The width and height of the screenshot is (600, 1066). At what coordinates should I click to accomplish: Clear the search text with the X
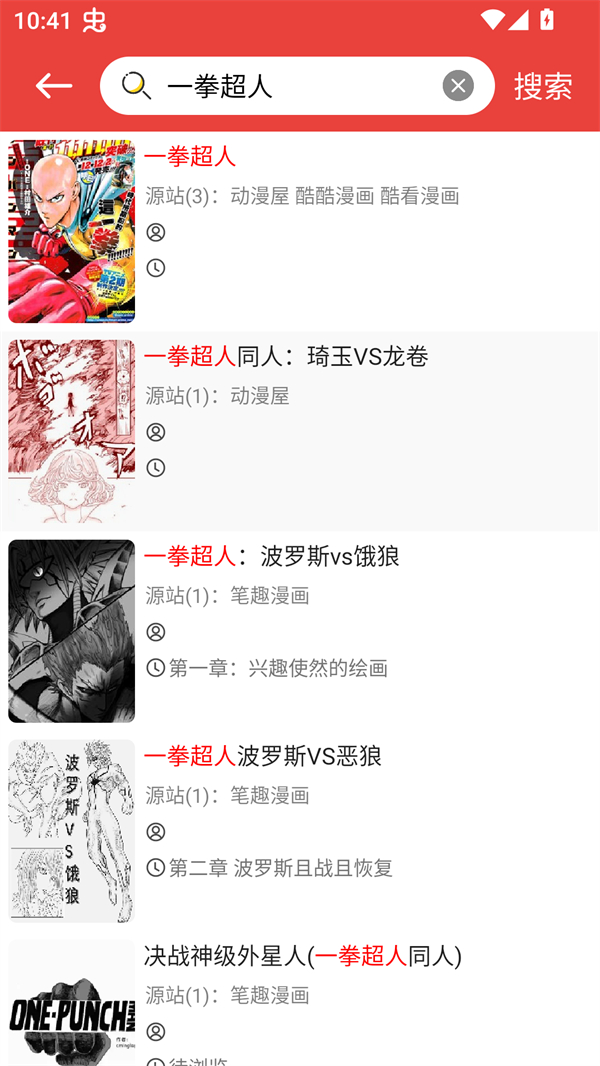pyautogui.click(x=458, y=86)
